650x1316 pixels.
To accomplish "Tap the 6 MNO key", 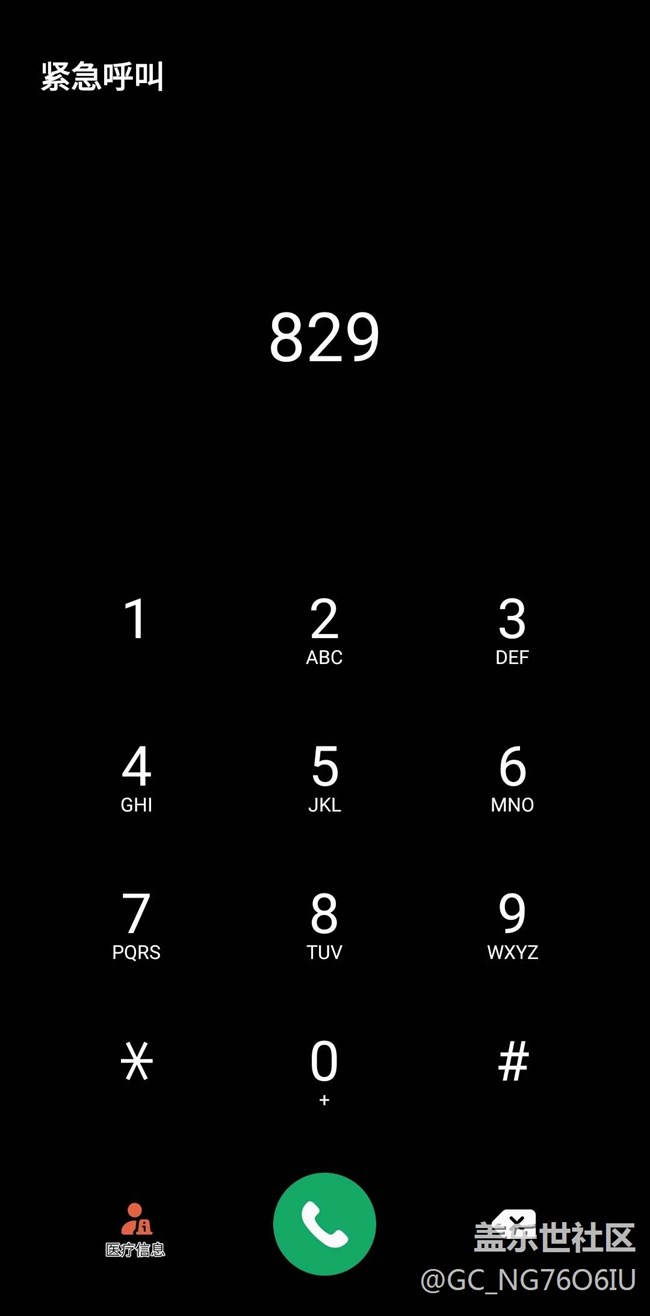I will (512, 777).
